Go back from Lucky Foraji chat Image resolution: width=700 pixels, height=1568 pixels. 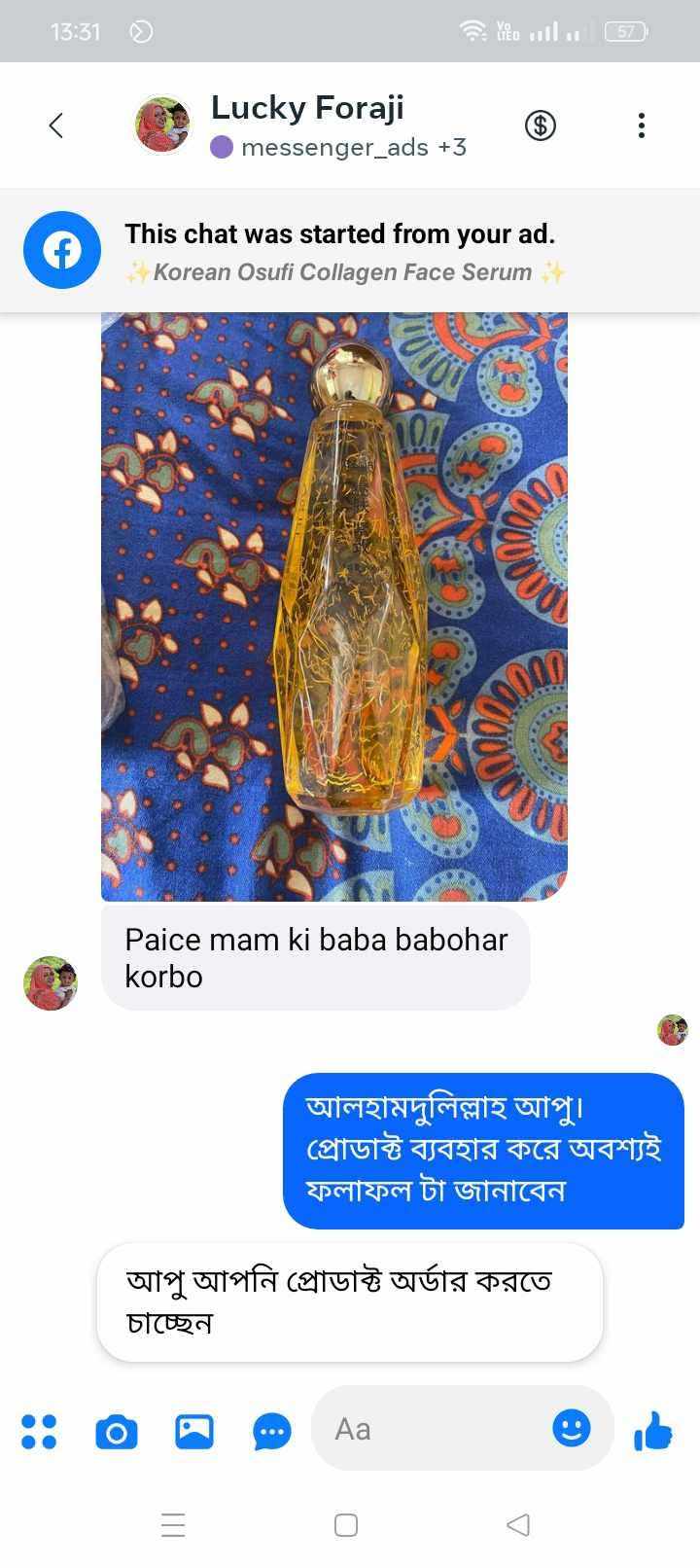(56, 125)
